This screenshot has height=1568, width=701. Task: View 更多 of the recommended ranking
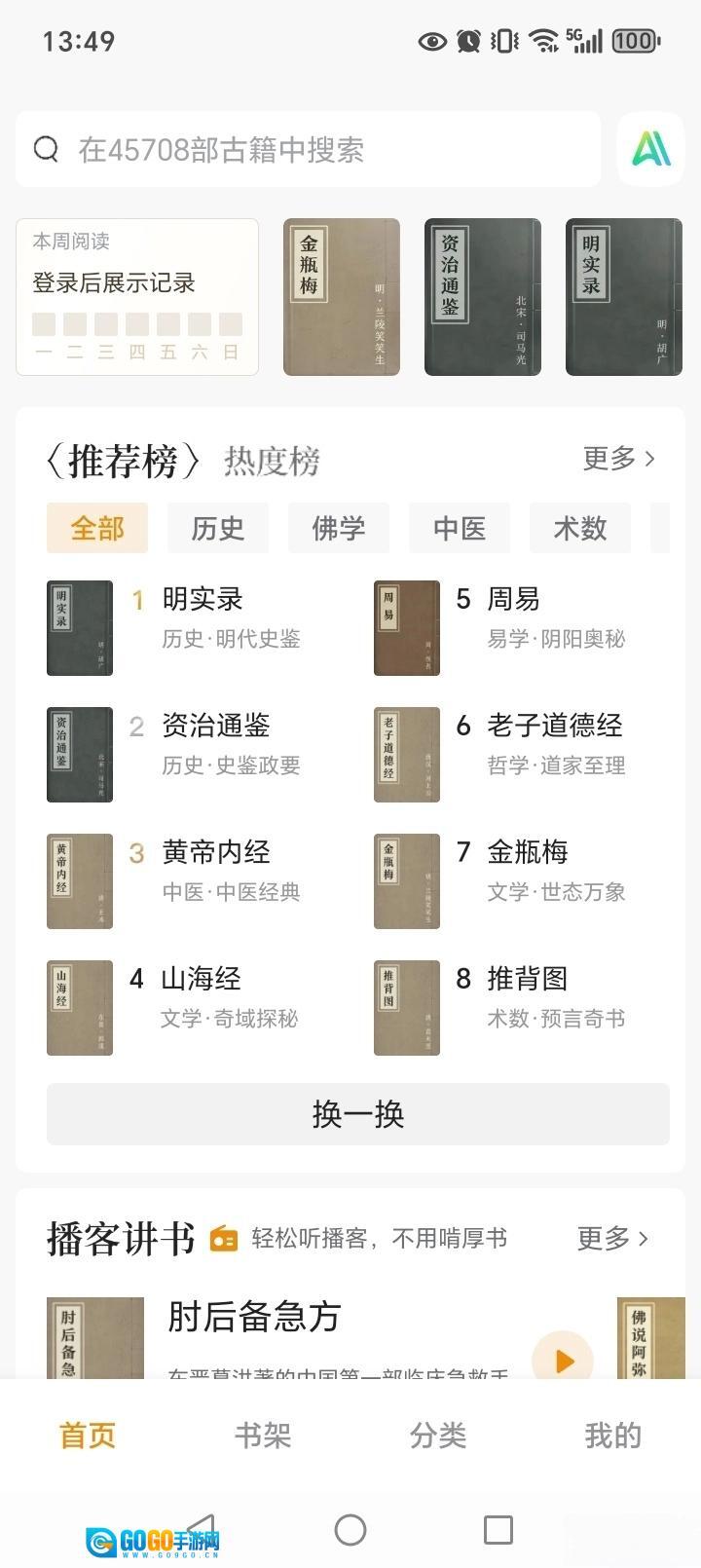[618, 459]
